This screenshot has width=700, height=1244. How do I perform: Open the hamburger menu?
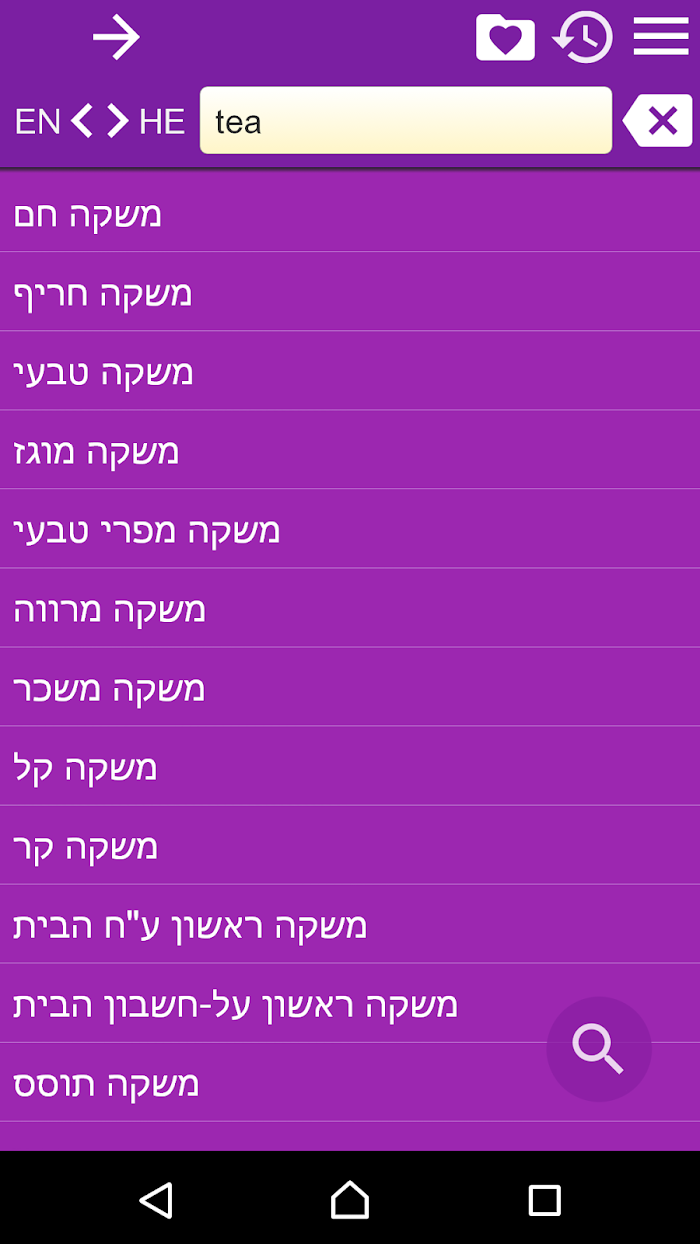click(x=661, y=38)
